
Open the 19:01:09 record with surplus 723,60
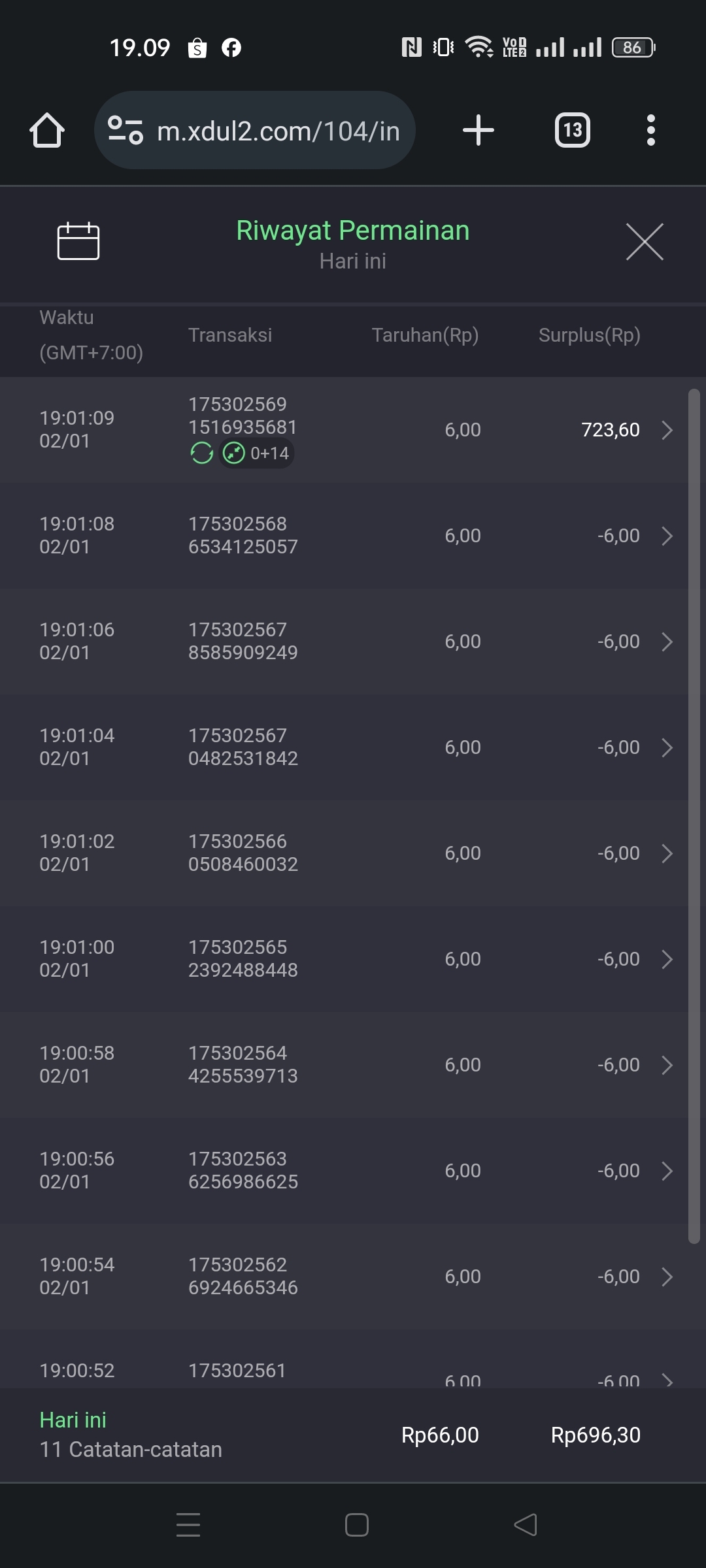(353, 430)
